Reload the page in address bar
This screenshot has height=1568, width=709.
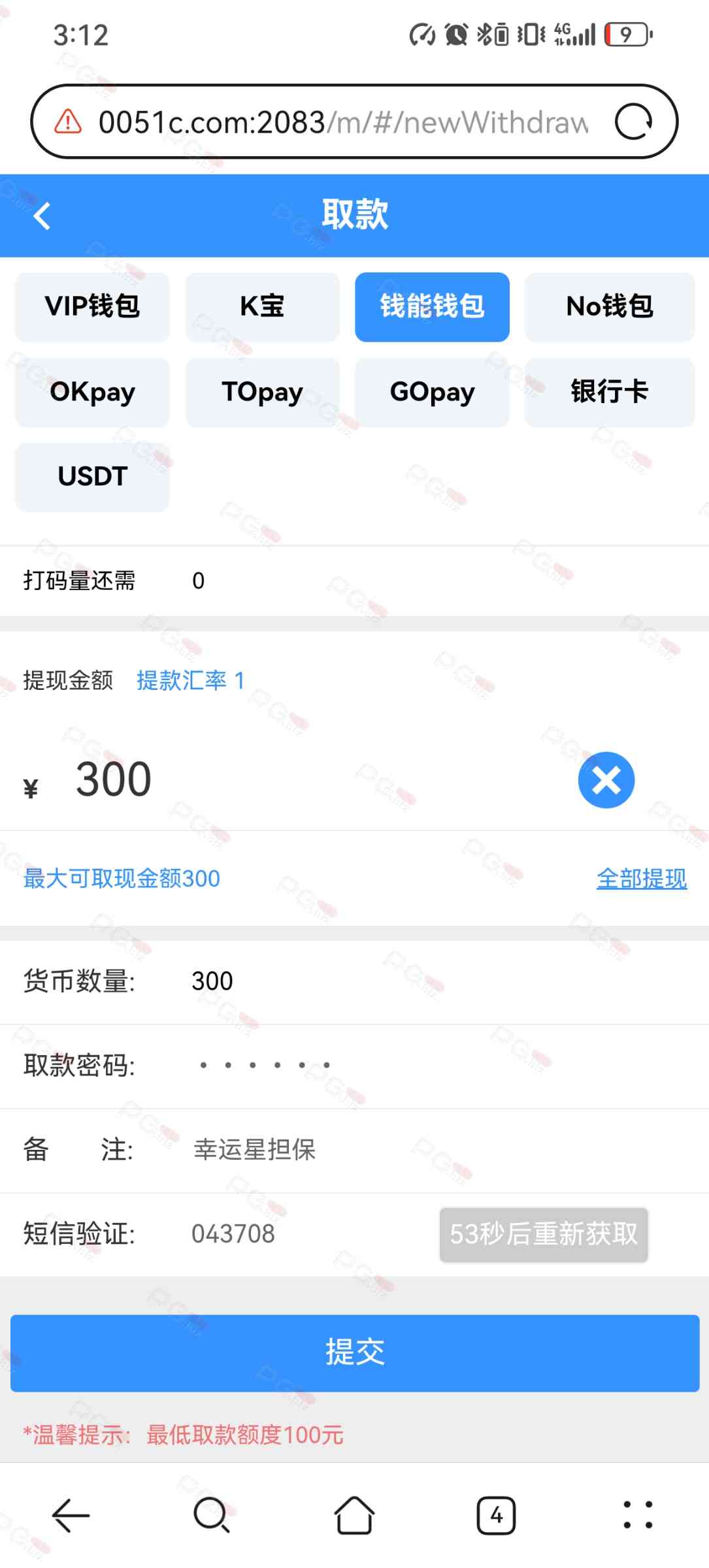(633, 122)
